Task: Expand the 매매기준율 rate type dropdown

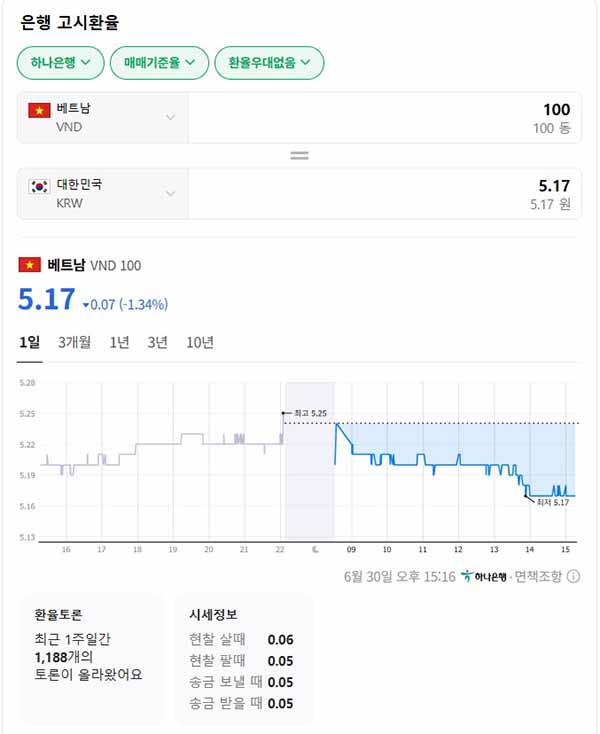Action: click(159, 63)
